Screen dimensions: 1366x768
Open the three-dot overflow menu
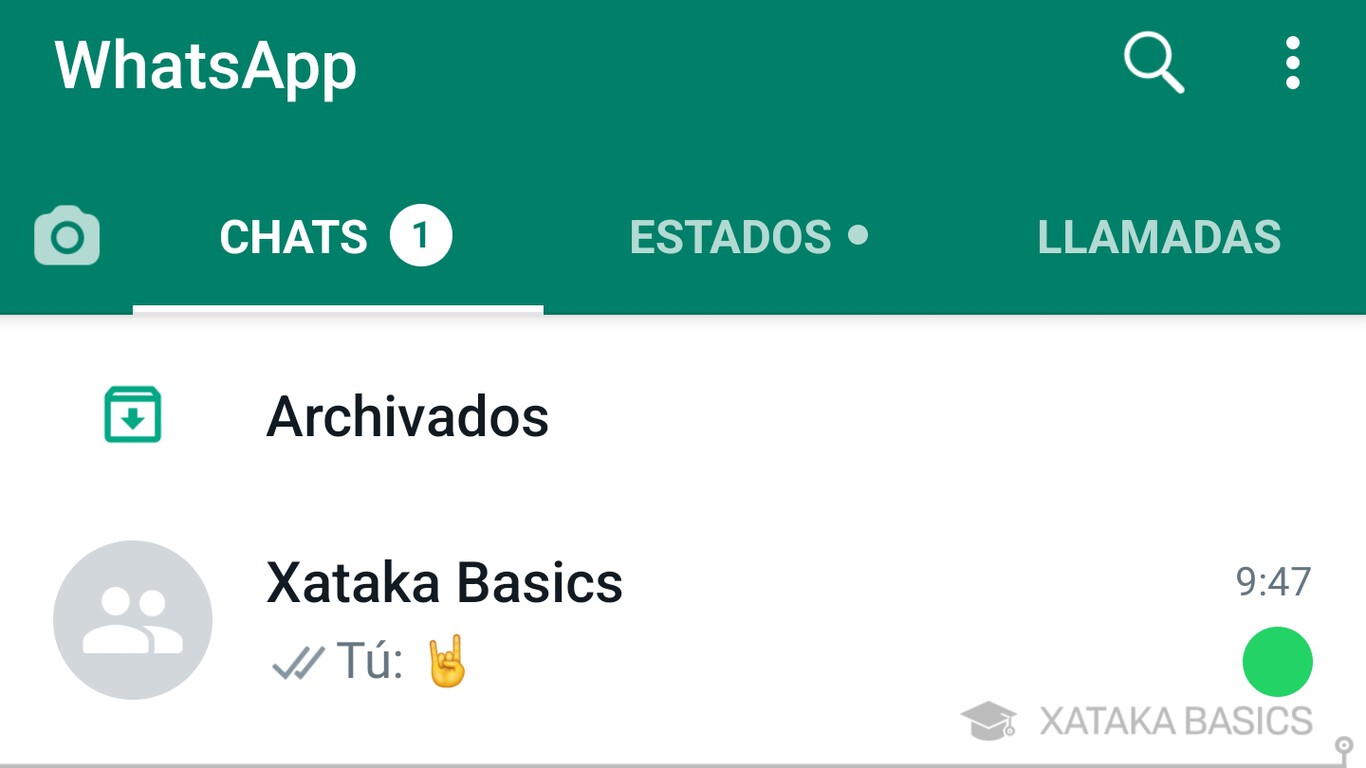click(x=1293, y=63)
